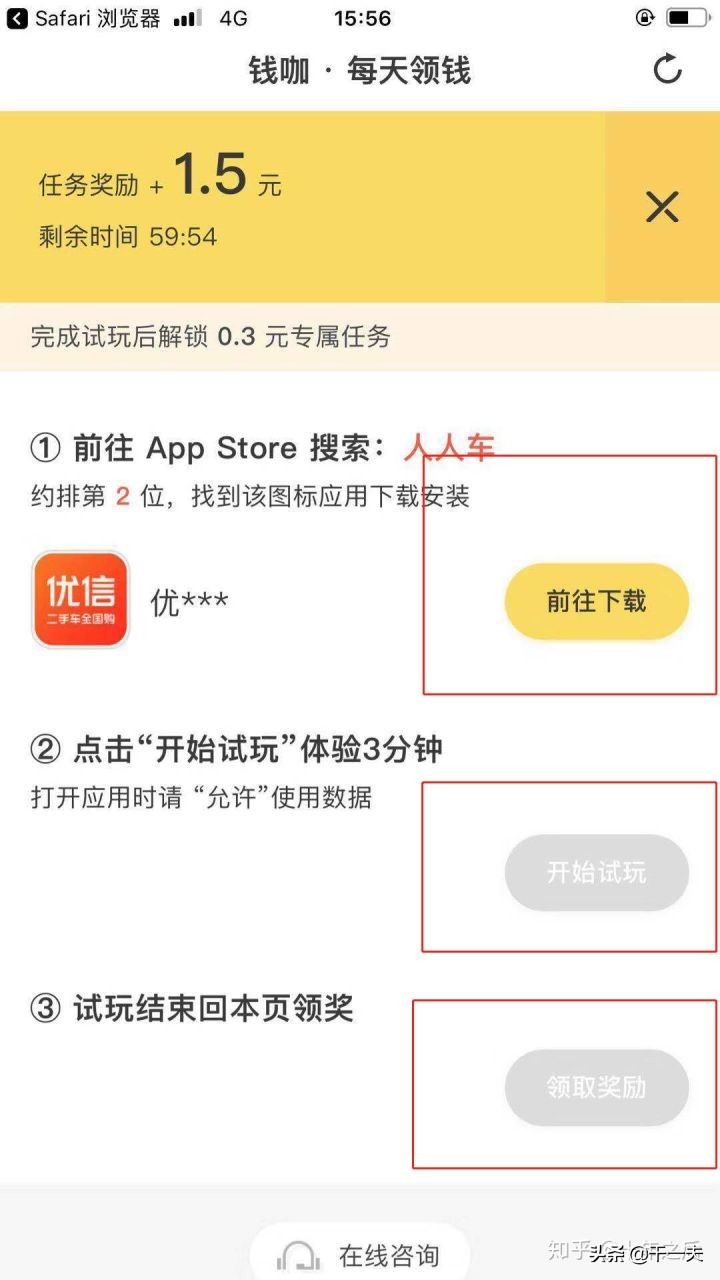This screenshot has height=1280, width=720.
Task: Tap the 领取奖励 claim reward button
Action: click(x=596, y=1088)
